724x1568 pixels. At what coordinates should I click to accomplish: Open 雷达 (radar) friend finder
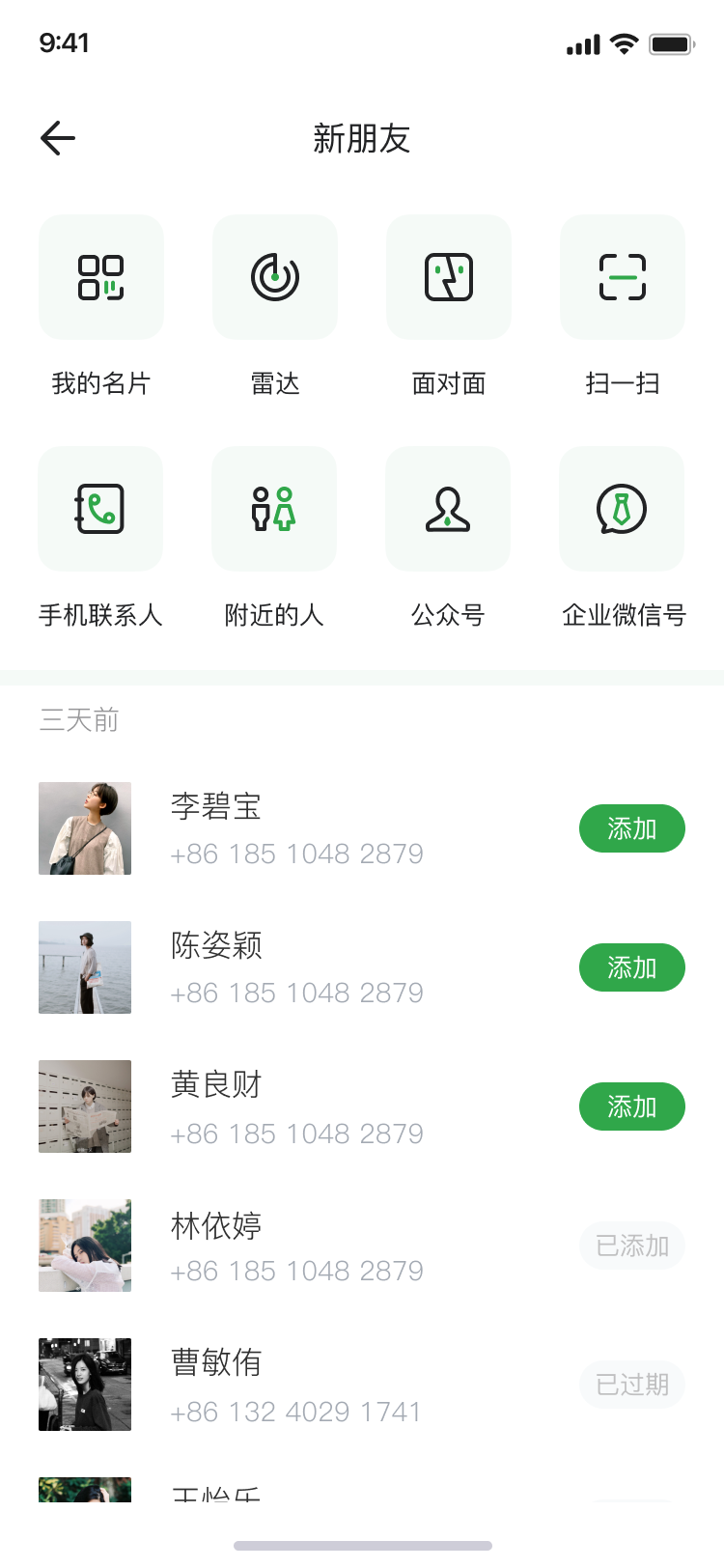[x=275, y=278]
